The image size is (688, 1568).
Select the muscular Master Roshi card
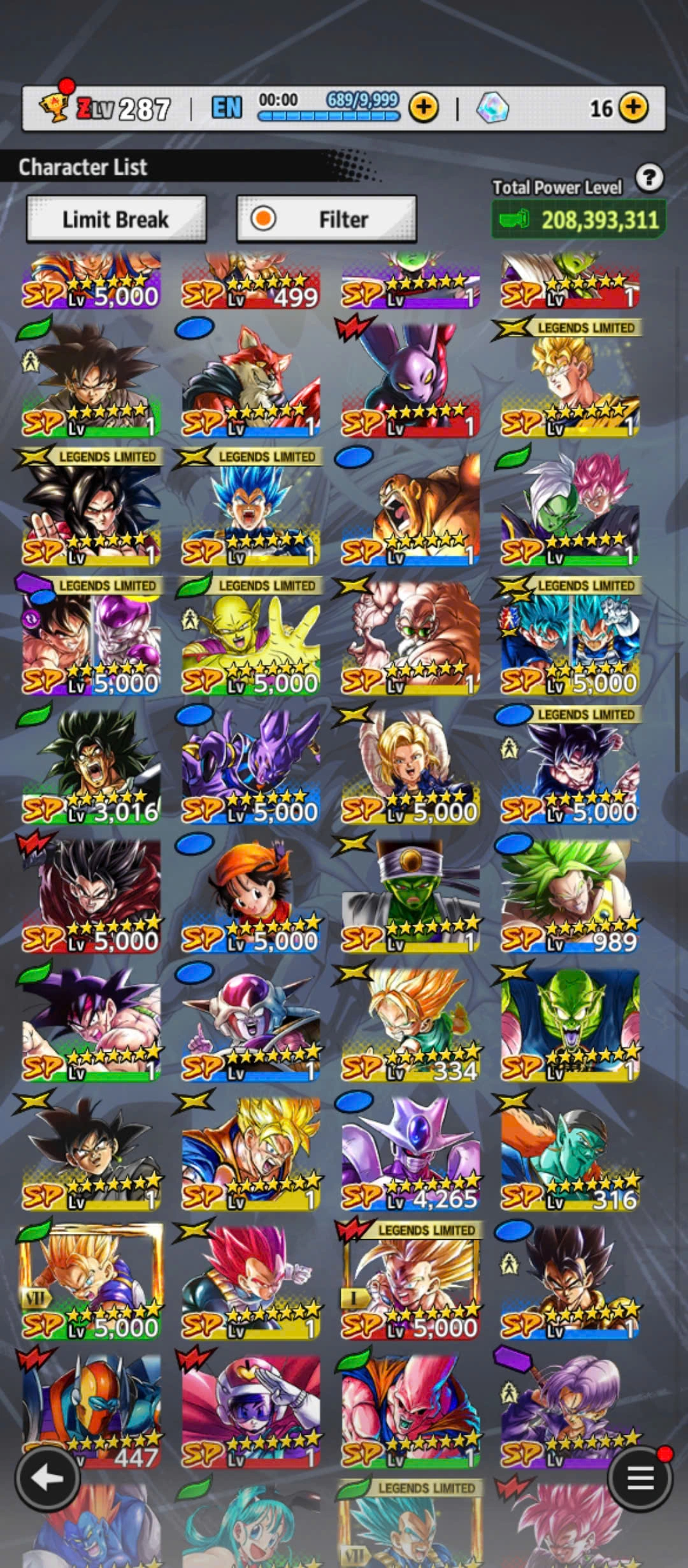click(x=410, y=637)
